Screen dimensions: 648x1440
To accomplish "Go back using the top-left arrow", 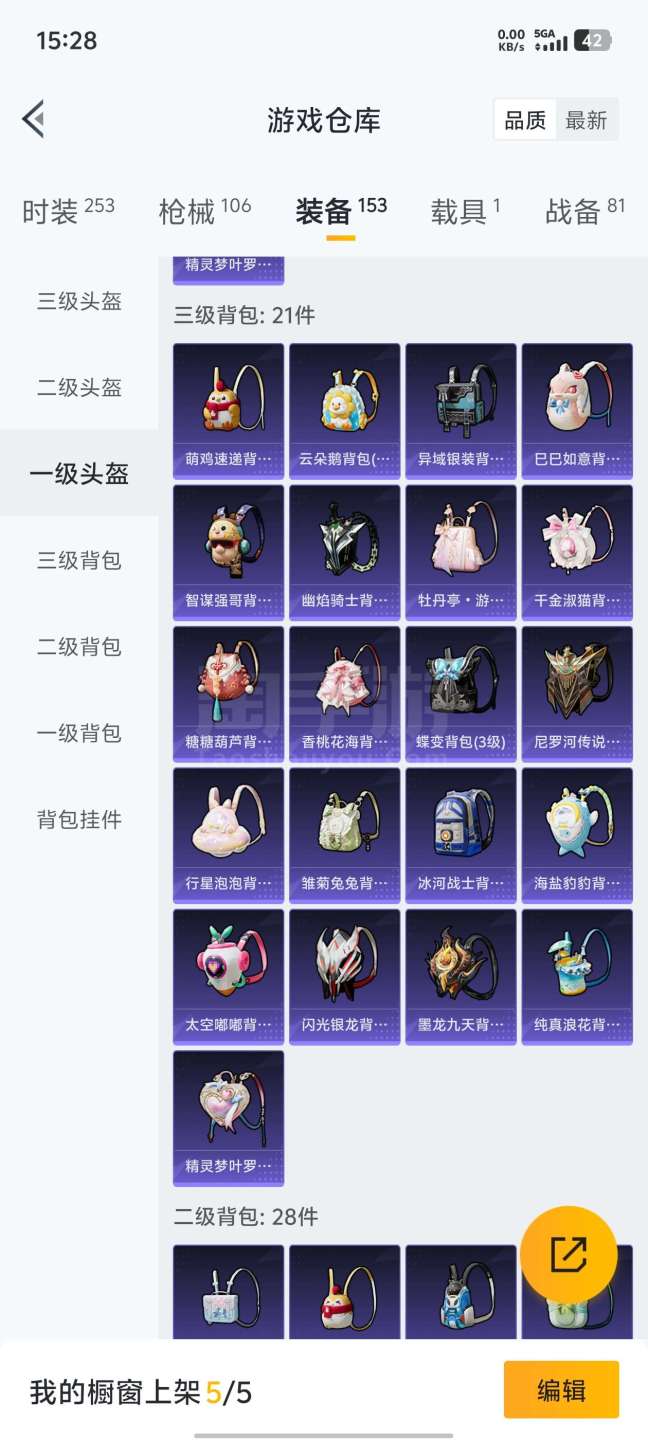I will coord(33,119).
